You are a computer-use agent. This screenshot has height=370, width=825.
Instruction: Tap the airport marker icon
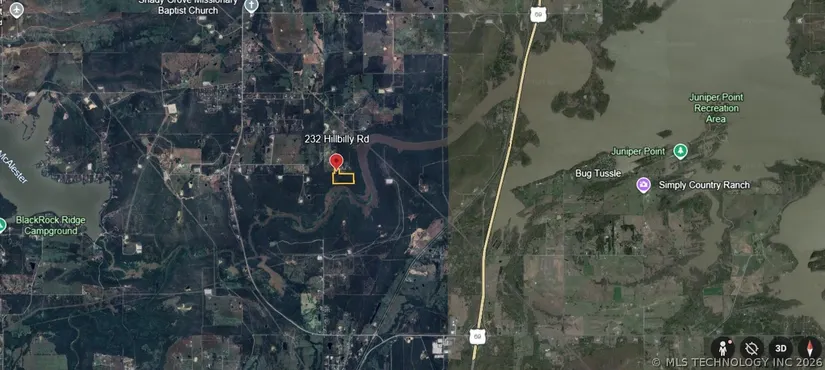coord(17,9)
